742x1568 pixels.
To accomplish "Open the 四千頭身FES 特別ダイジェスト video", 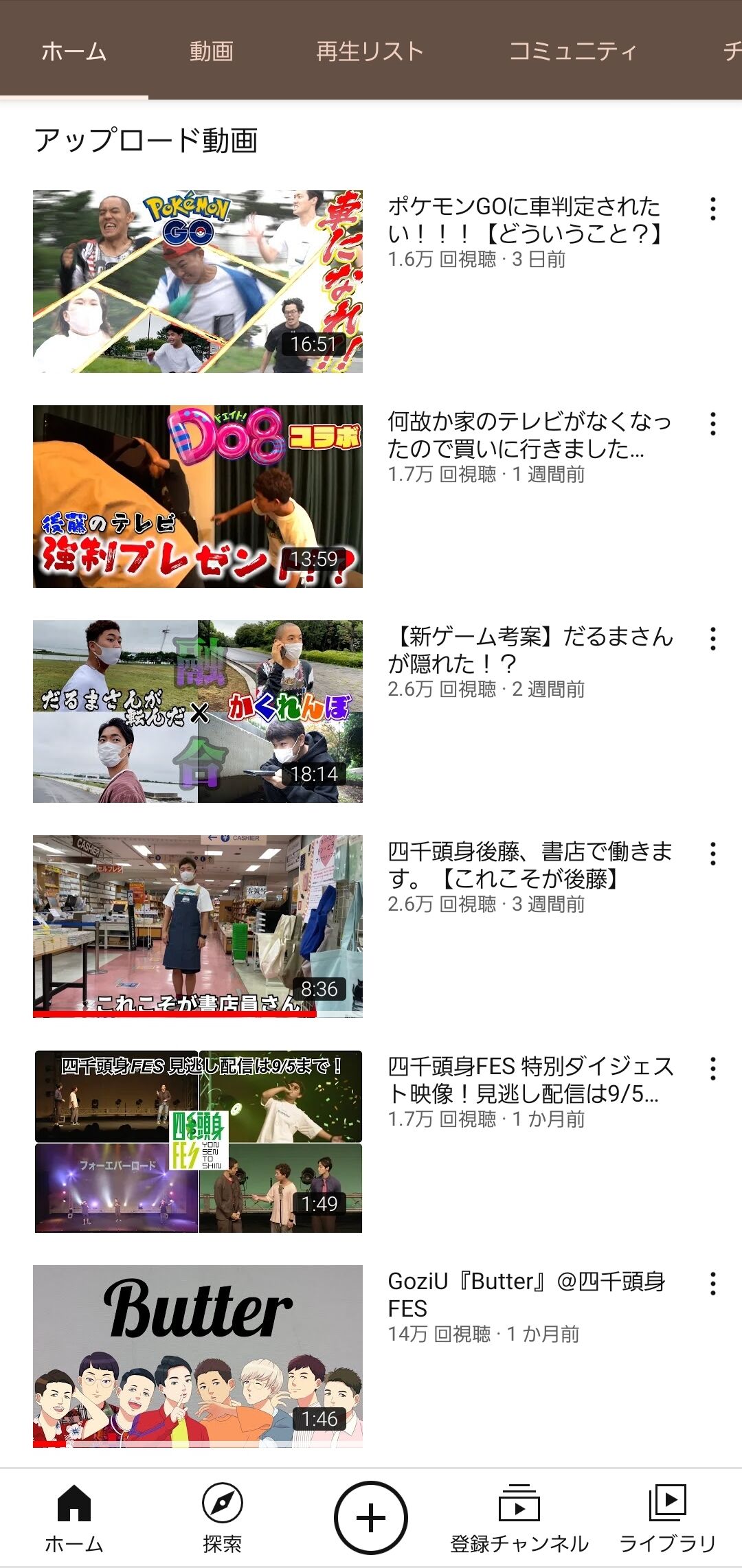I will 197,1141.
